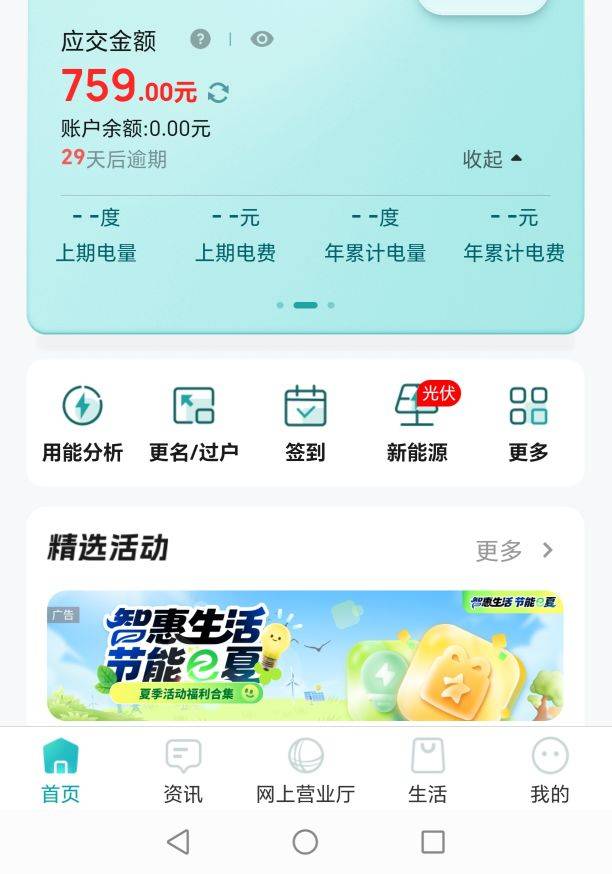Open 新能源 with the 光伏 badge
Viewport: 612px width, 874px height.
pos(417,424)
